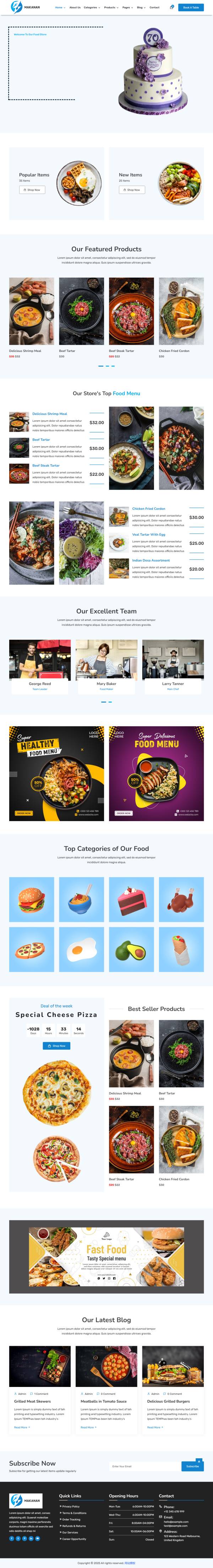Image resolution: width=213 pixels, height=1568 pixels.
Task: Shop Now under New Items
Action: point(131,190)
